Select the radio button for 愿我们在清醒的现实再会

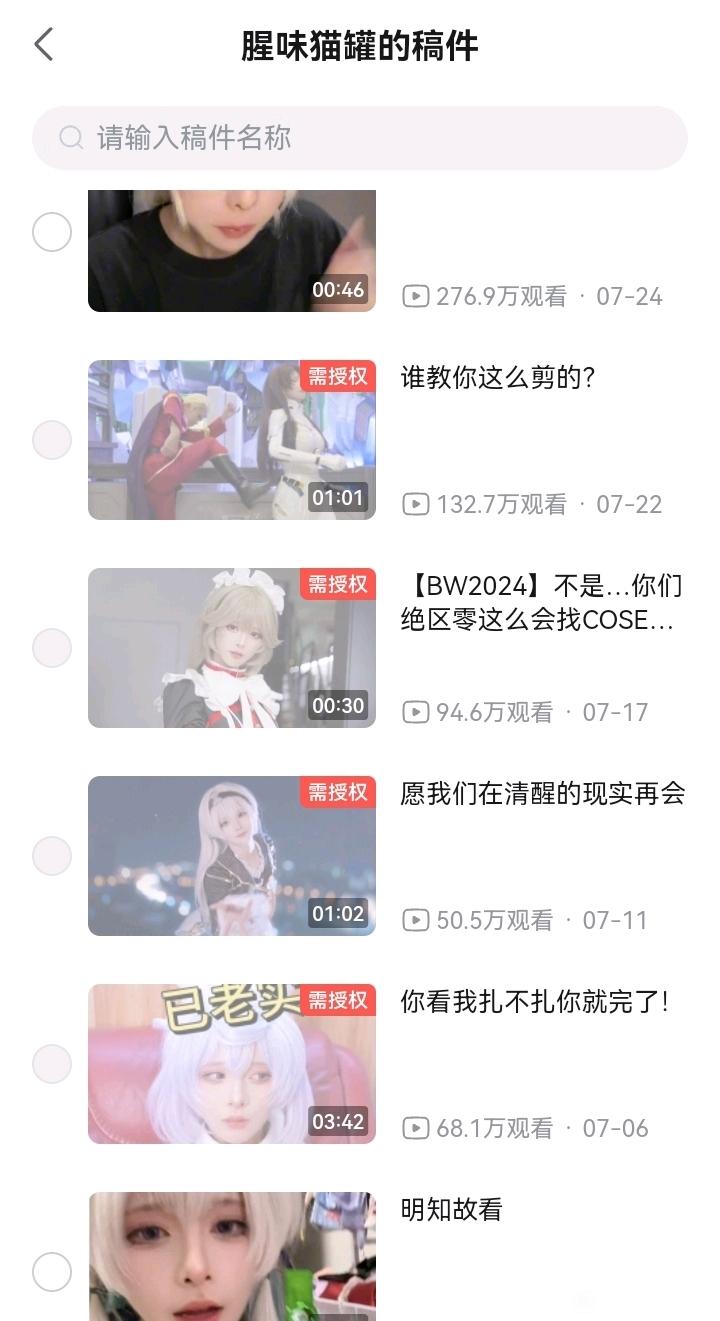pyautogui.click(x=52, y=856)
